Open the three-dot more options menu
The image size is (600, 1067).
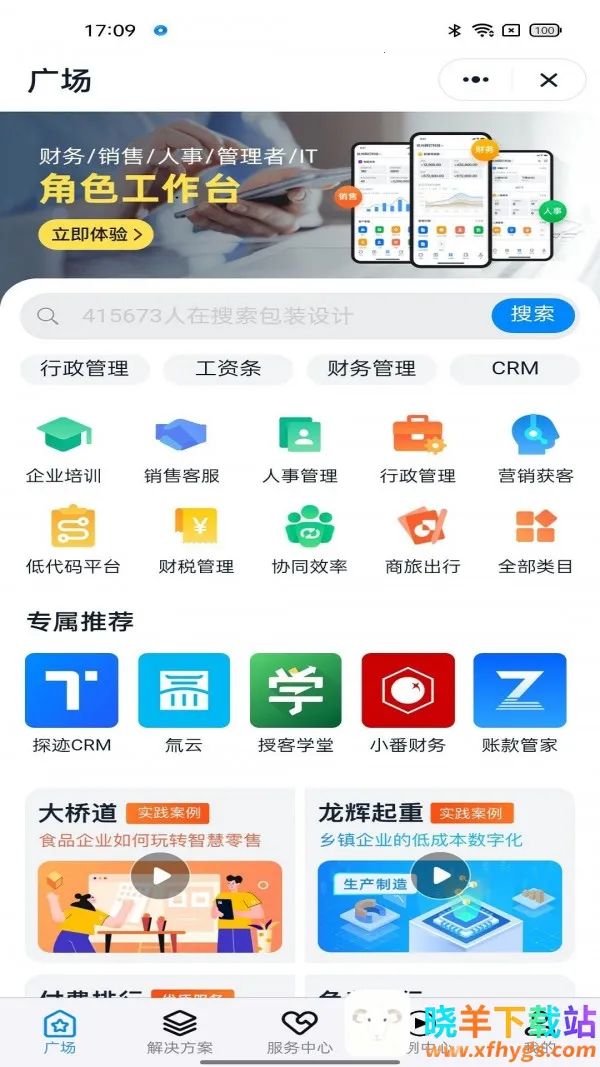click(x=476, y=80)
